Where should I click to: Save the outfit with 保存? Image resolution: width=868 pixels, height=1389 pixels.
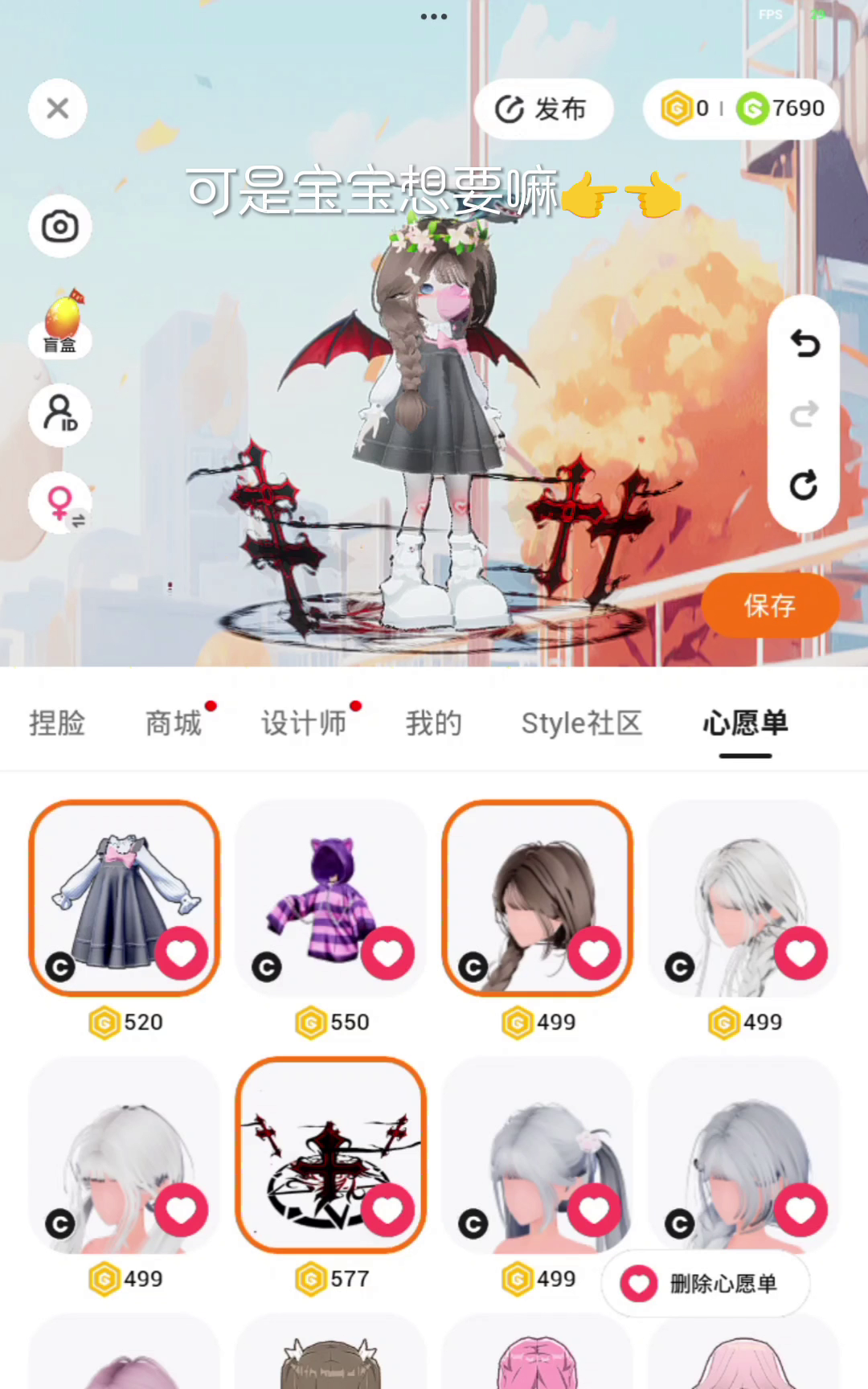point(770,605)
